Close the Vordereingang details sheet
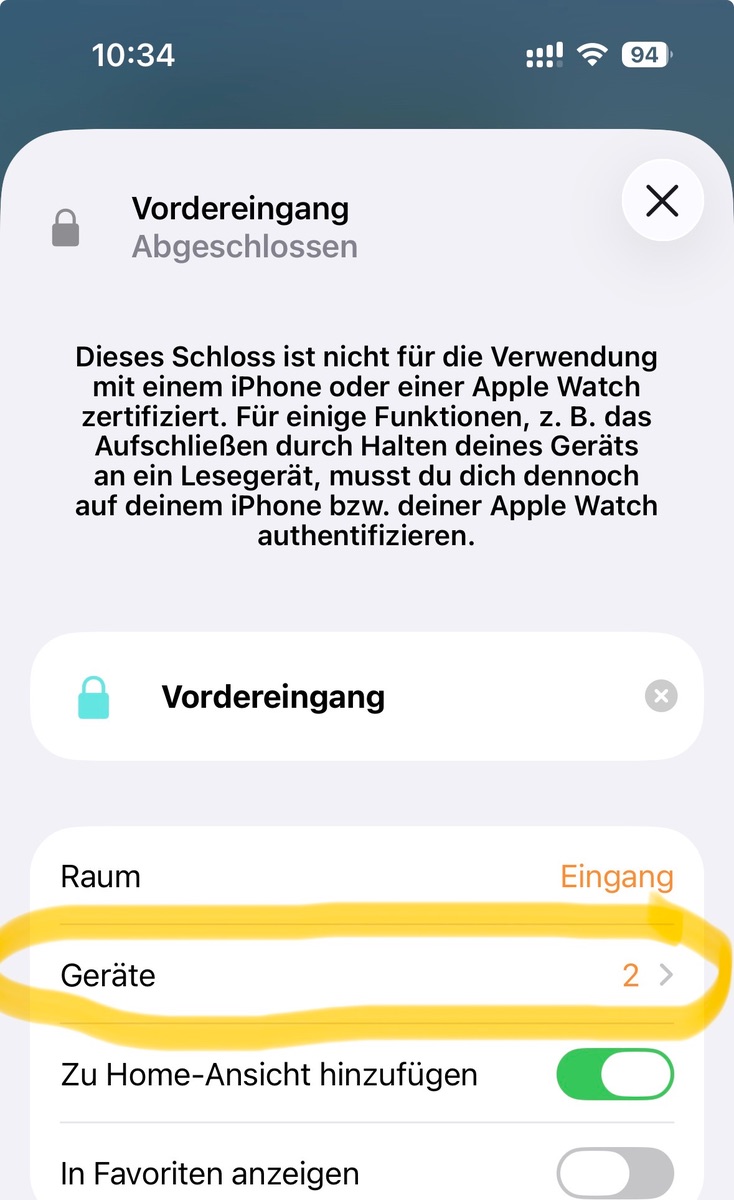Viewport: 734px width, 1200px height. click(x=662, y=202)
